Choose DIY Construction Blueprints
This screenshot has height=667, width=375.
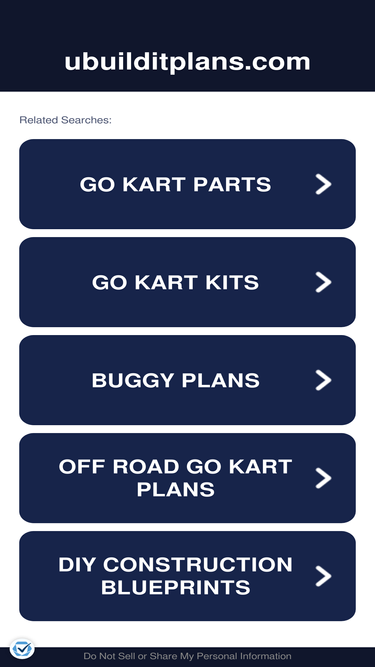coord(188,576)
